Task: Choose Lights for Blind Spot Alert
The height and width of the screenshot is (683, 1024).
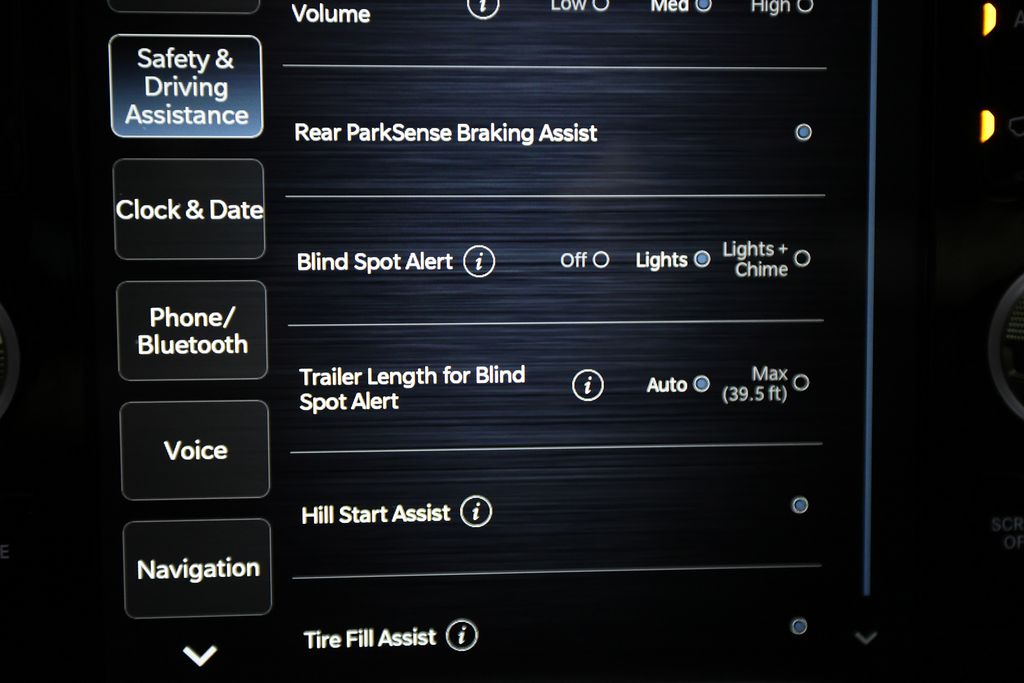Action: pyautogui.click(x=702, y=259)
